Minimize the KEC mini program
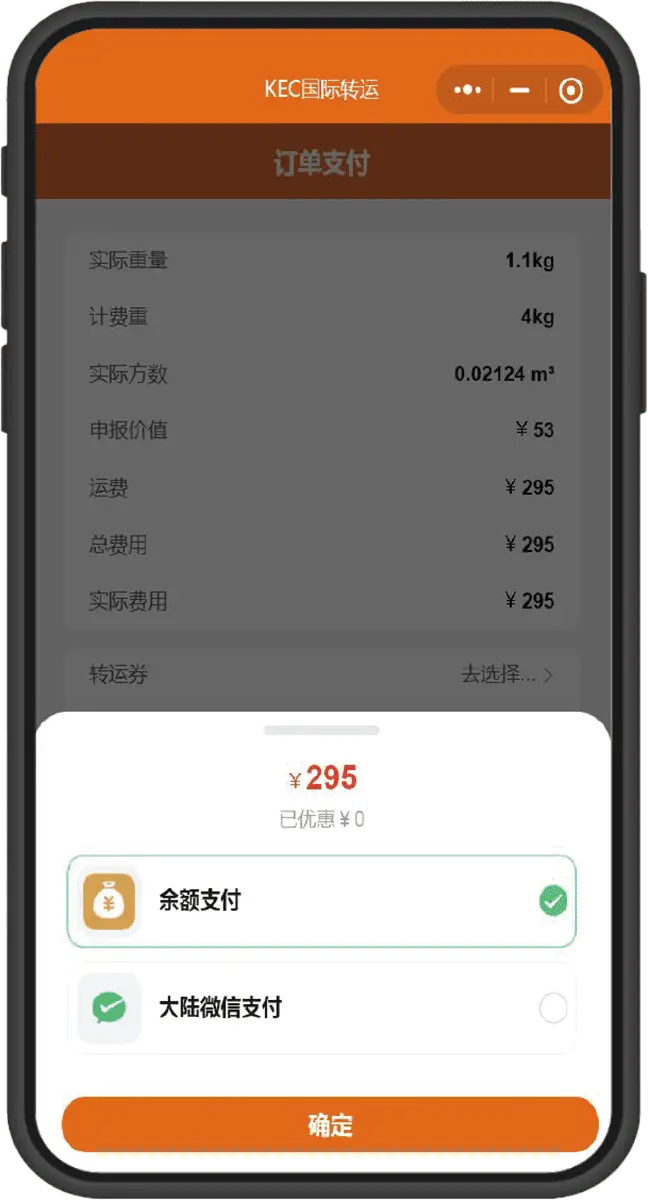648x1200 pixels. [x=519, y=90]
